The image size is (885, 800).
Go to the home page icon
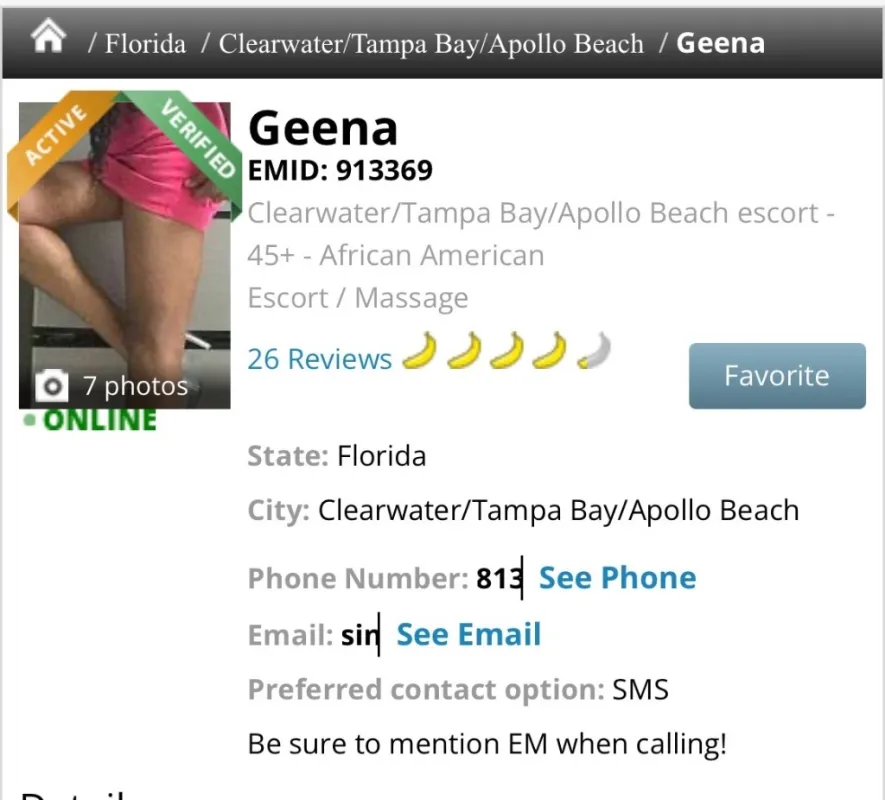tap(49, 36)
